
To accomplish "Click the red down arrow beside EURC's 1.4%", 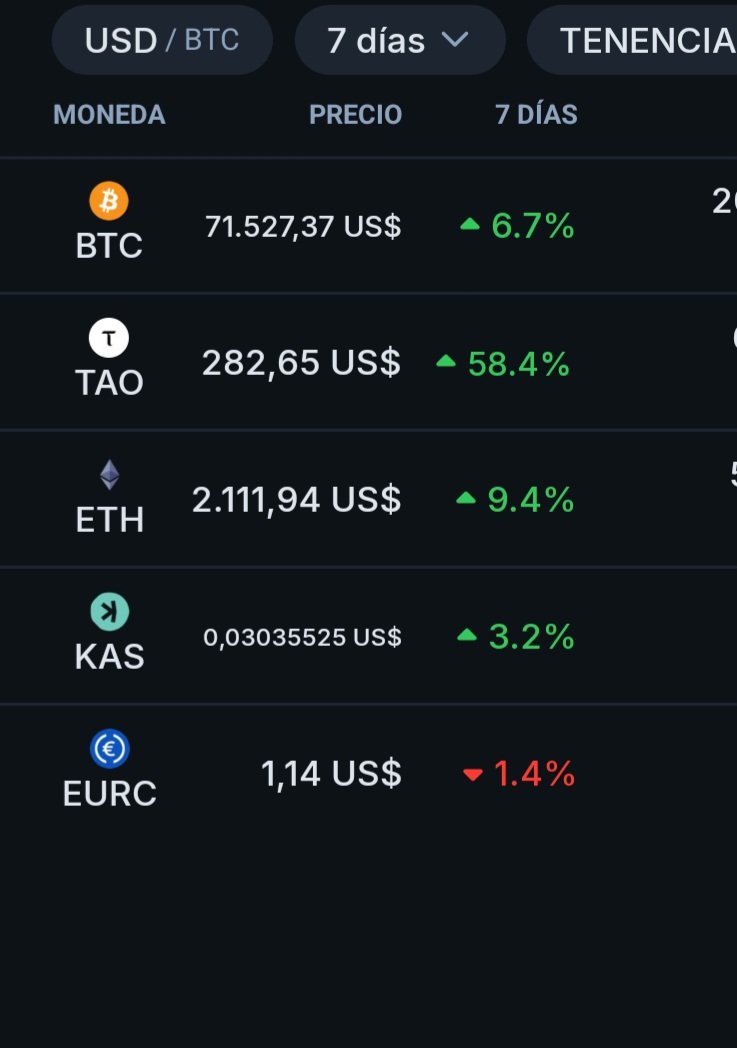I will (x=472, y=772).
